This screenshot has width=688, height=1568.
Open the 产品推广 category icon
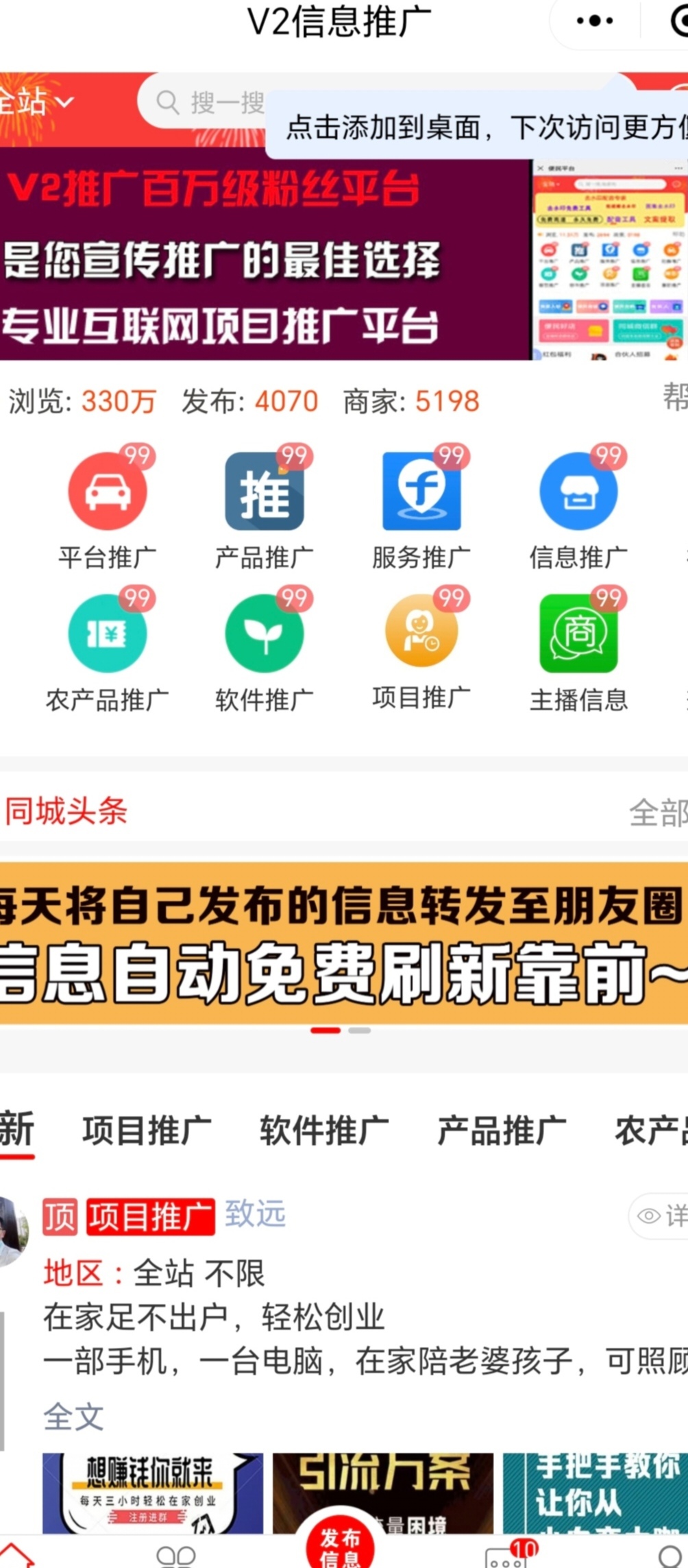(265, 491)
